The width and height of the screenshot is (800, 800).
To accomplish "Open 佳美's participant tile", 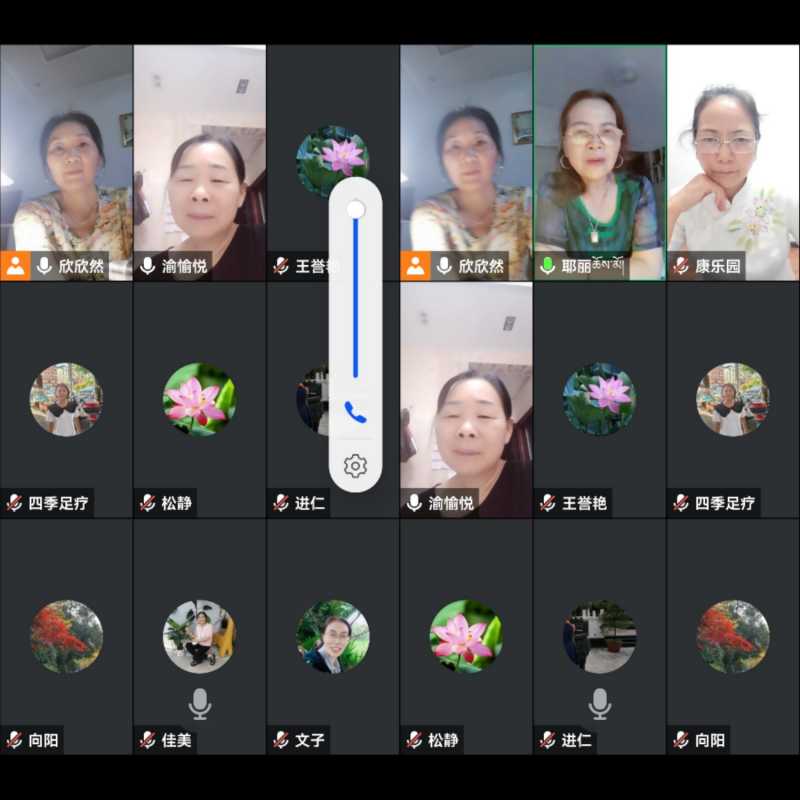I will pos(199,636).
